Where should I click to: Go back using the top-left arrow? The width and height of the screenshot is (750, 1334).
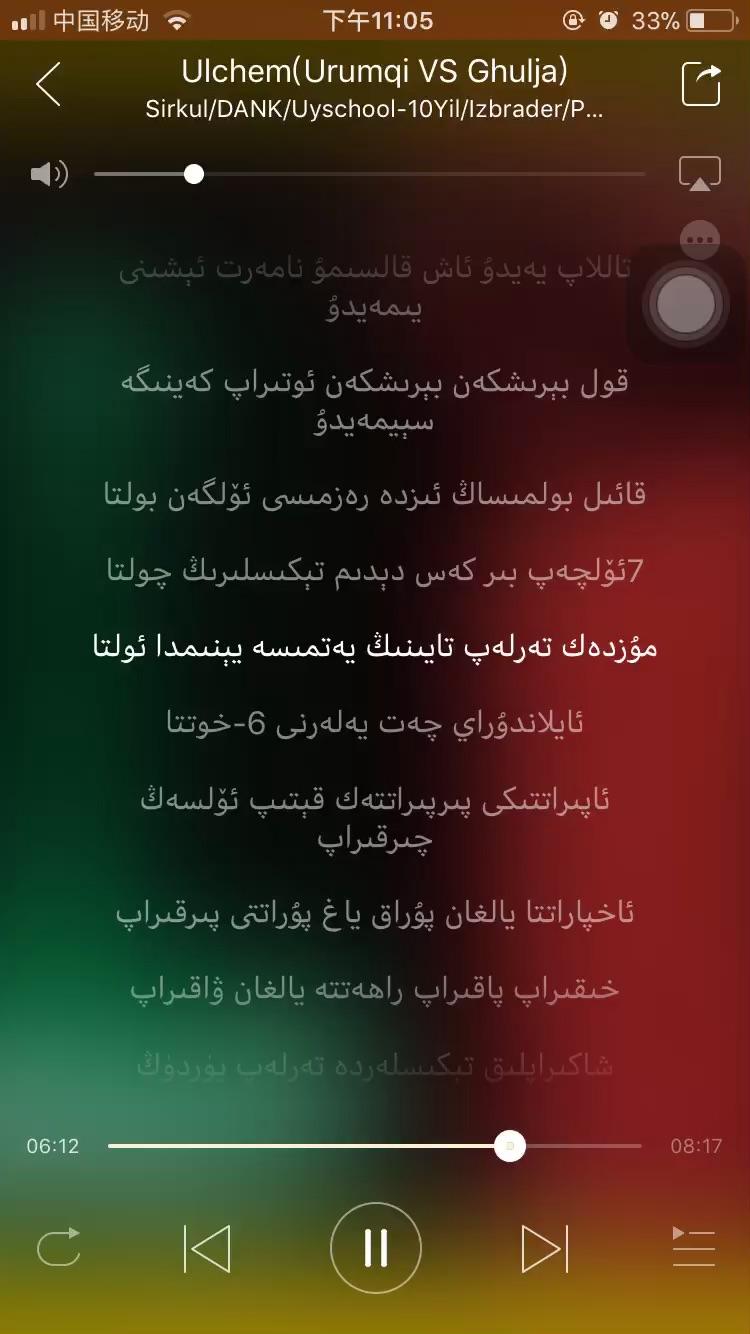pyautogui.click(x=48, y=84)
